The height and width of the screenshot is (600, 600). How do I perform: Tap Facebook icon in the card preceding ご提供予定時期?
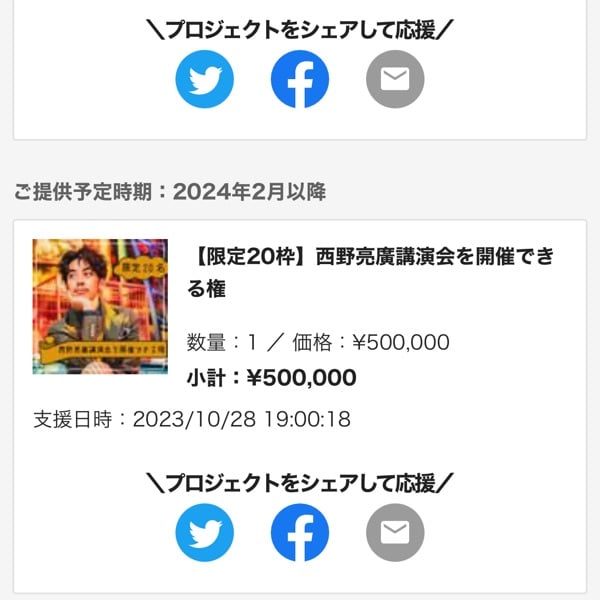click(300, 79)
